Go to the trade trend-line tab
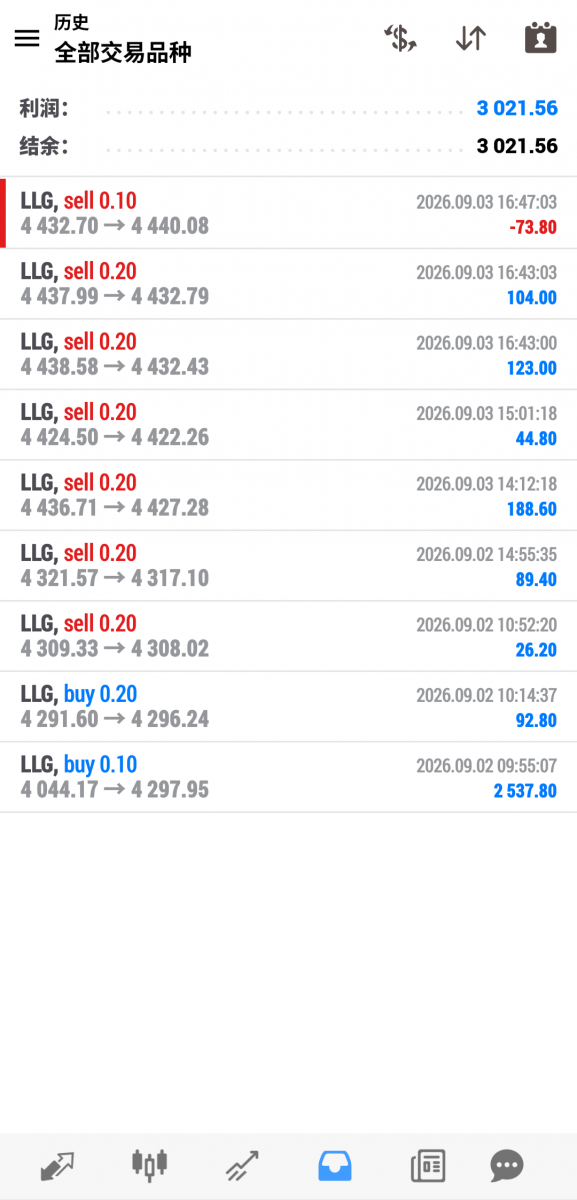The image size is (577, 1200). pos(242,1166)
